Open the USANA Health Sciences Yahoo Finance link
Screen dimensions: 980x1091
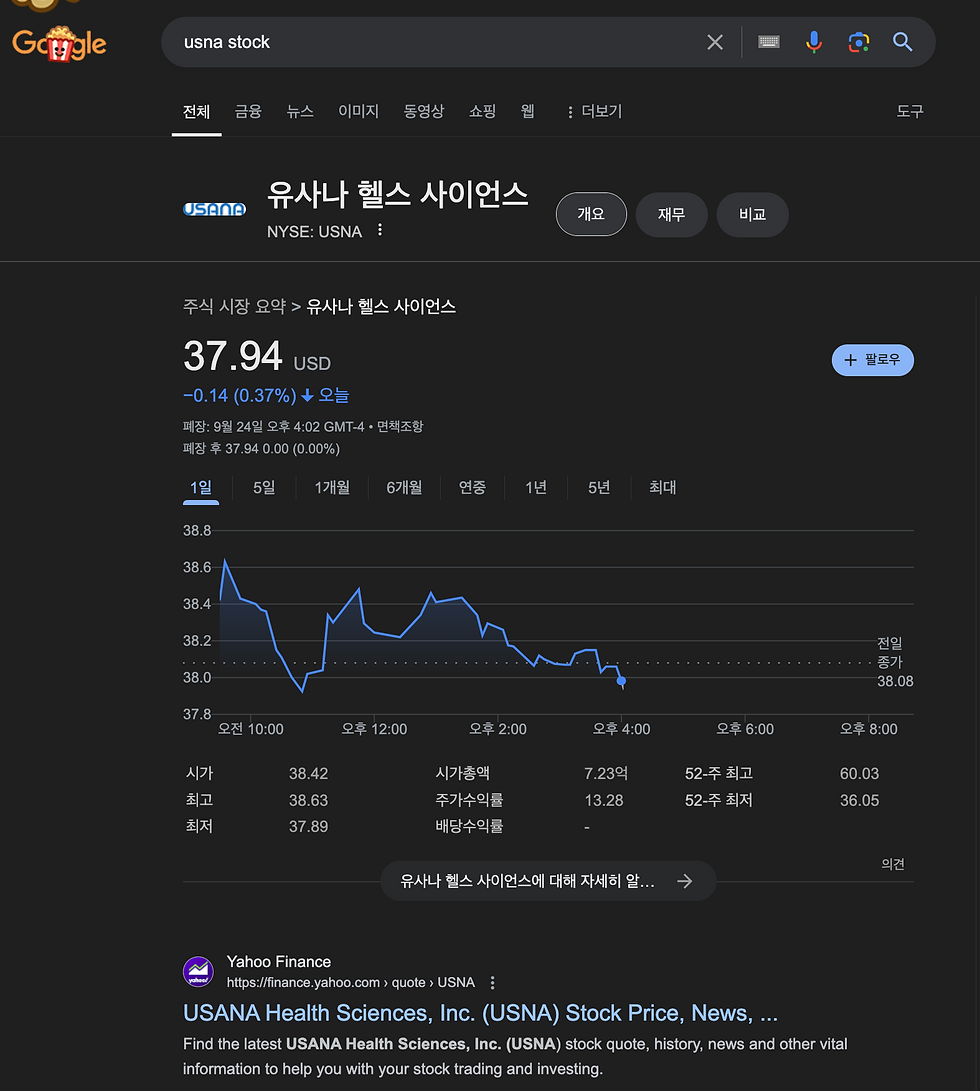tap(478, 1013)
